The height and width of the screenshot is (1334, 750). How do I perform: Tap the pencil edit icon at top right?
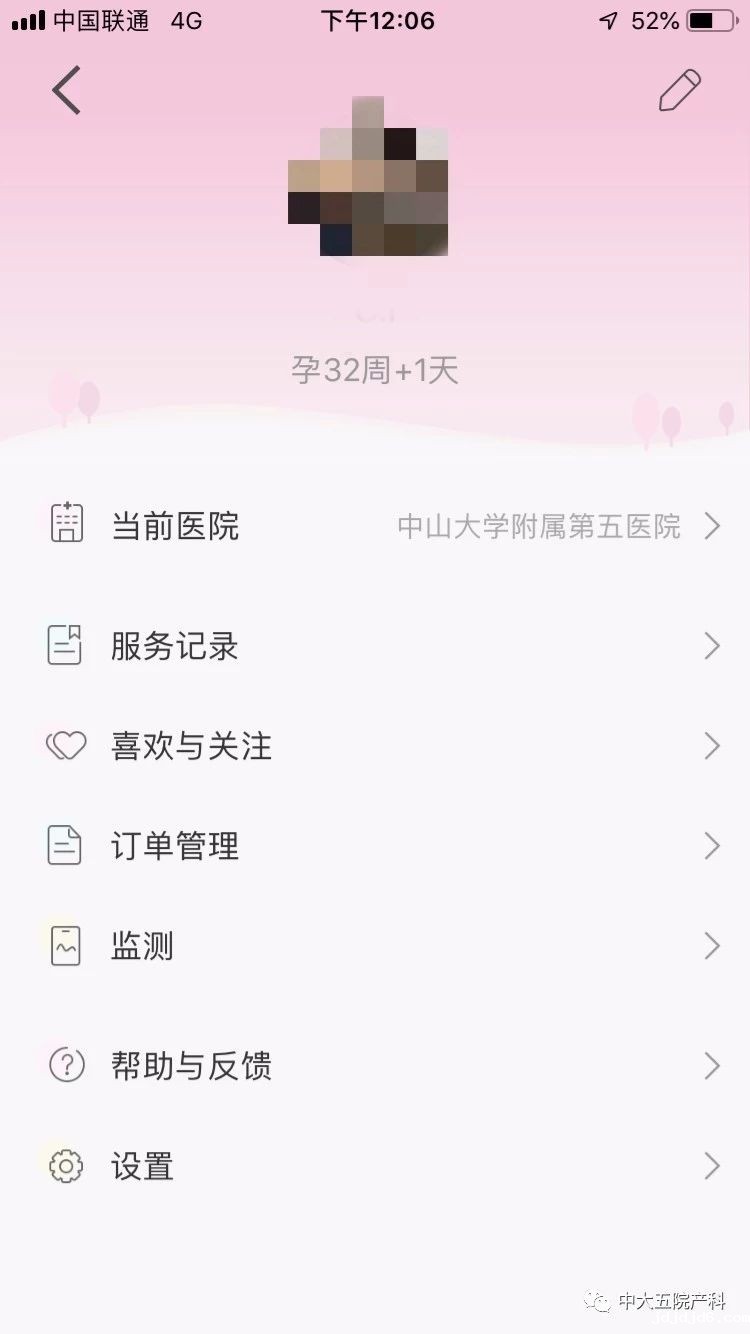679,89
